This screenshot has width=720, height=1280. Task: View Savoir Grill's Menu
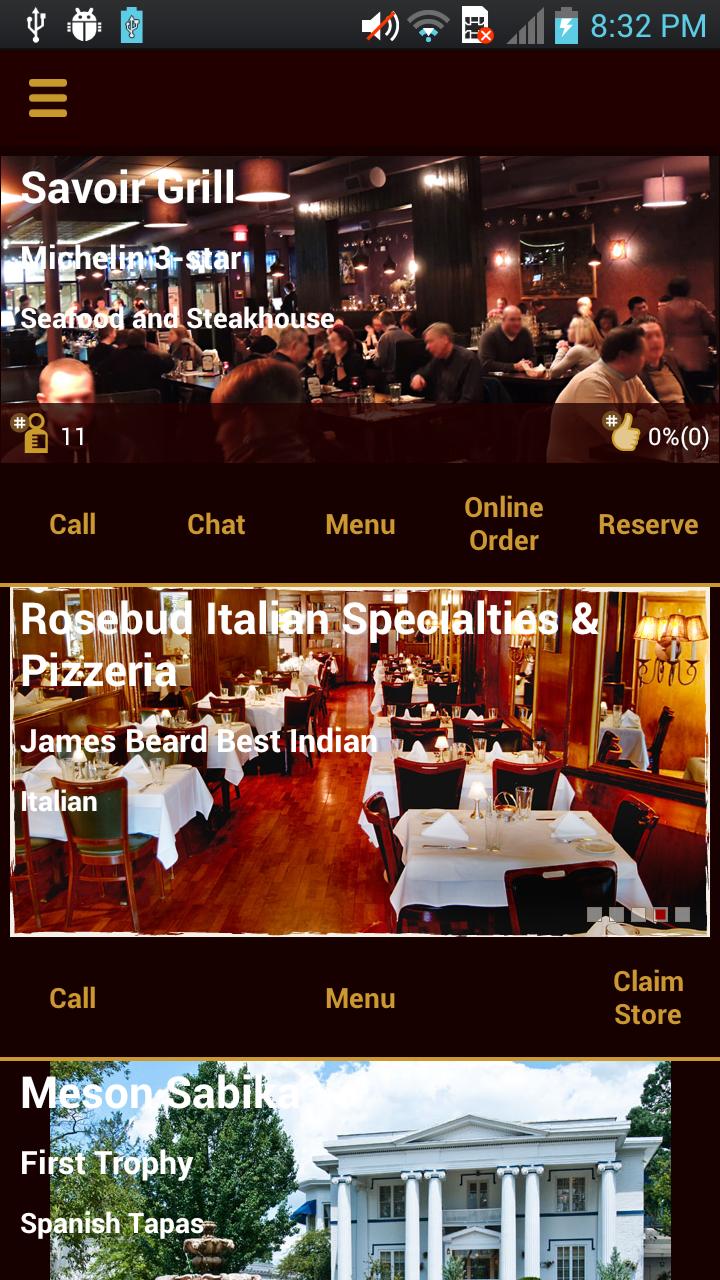click(x=360, y=524)
